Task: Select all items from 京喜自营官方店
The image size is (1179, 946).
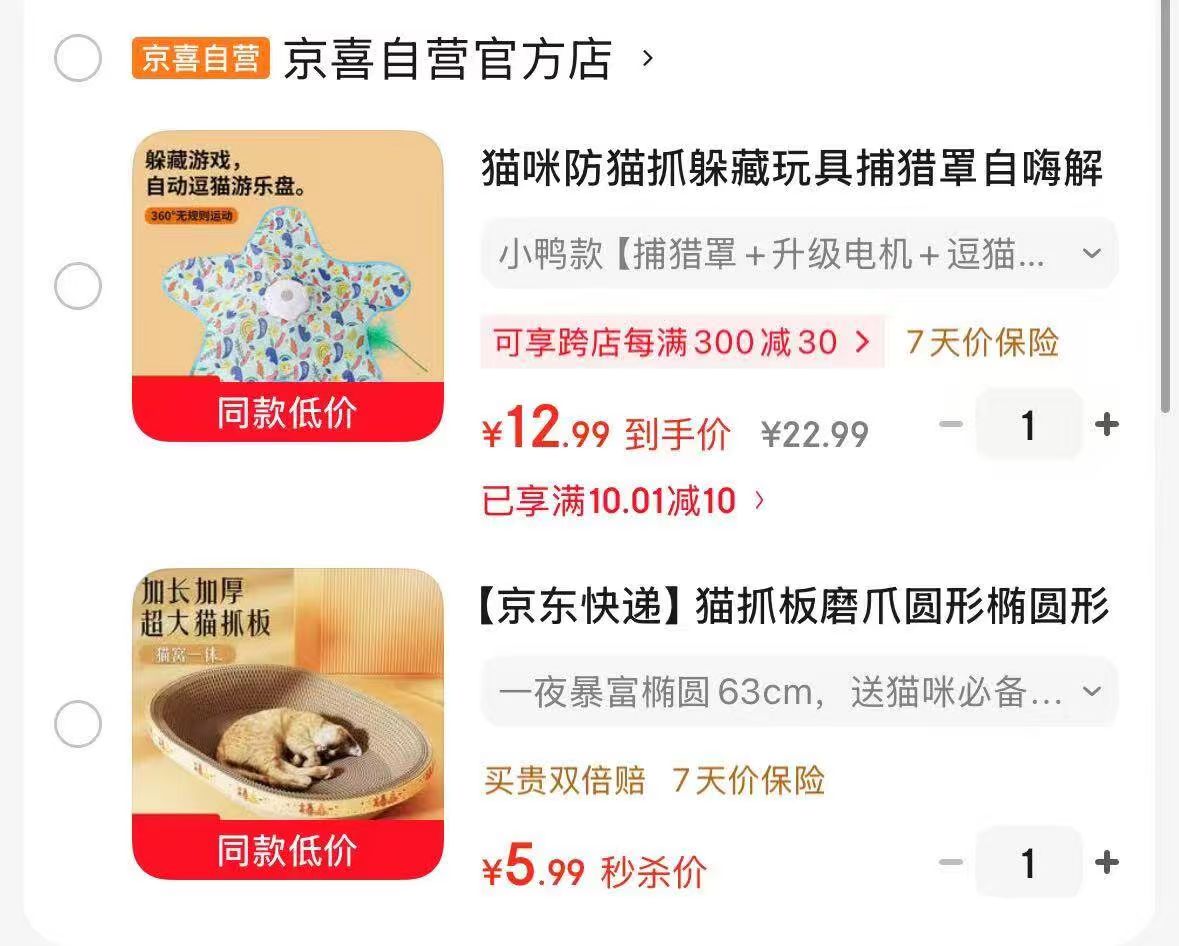Action: [x=77, y=58]
